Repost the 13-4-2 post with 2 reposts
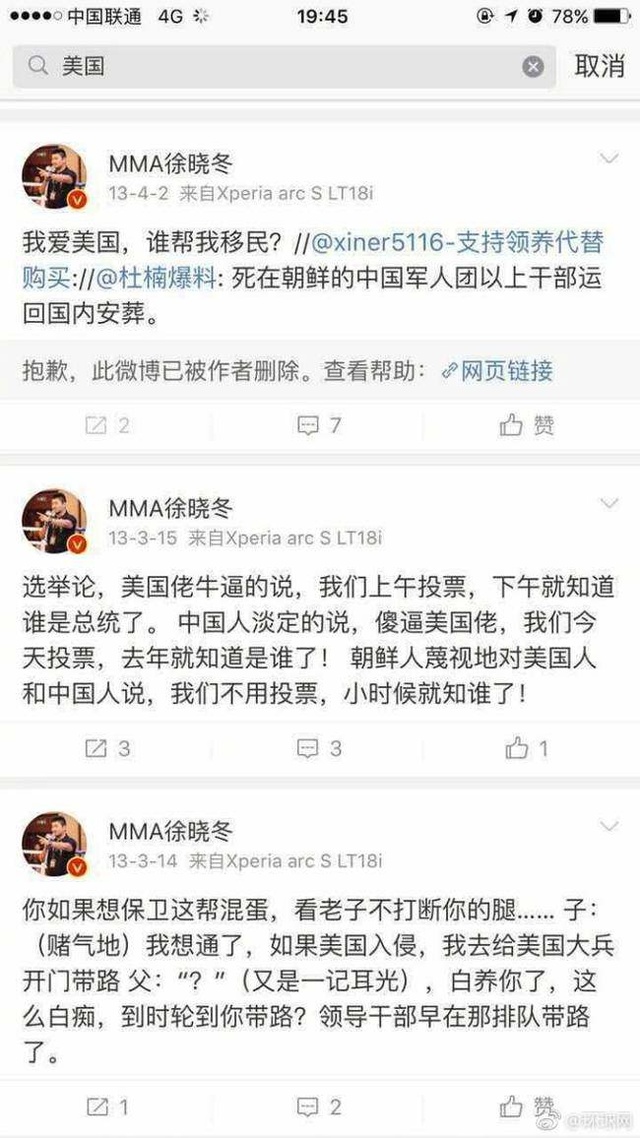Image resolution: width=640 pixels, height=1138 pixels. [107, 425]
